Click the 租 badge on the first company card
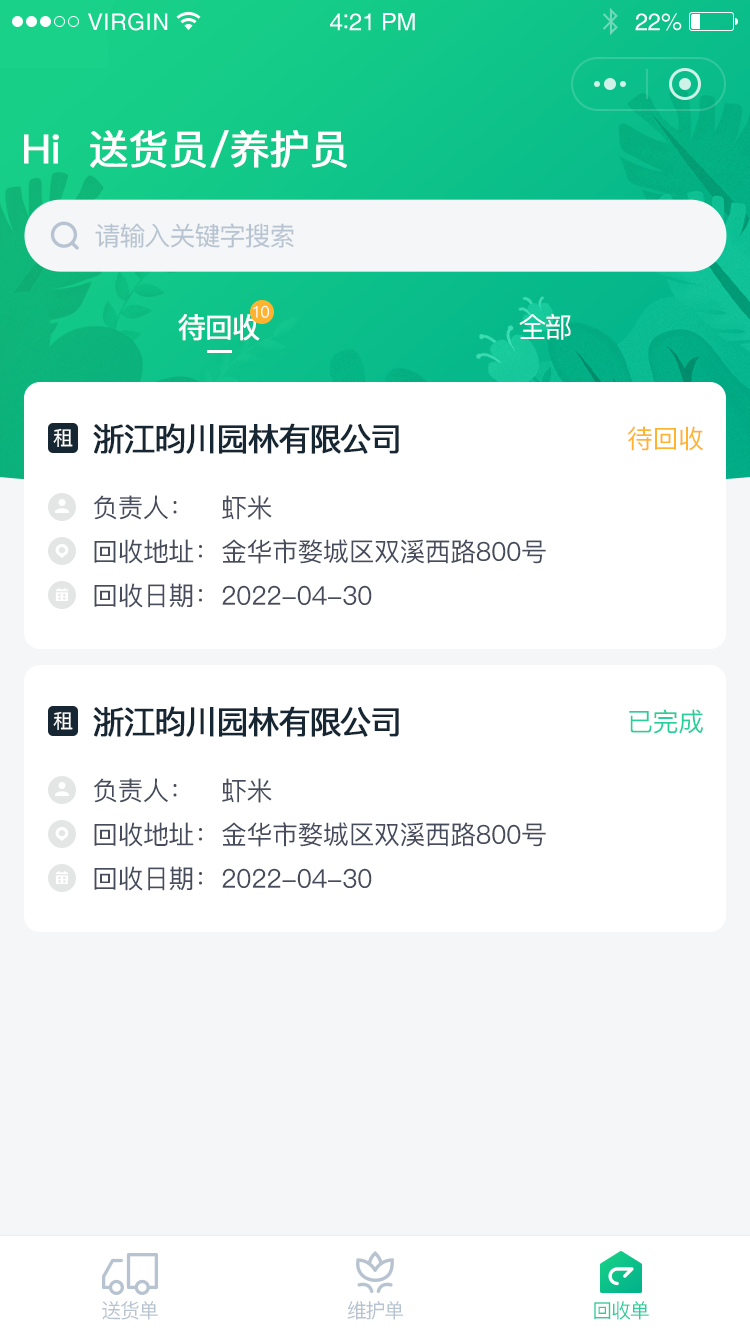This screenshot has width=750, height=1334. coord(62,438)
